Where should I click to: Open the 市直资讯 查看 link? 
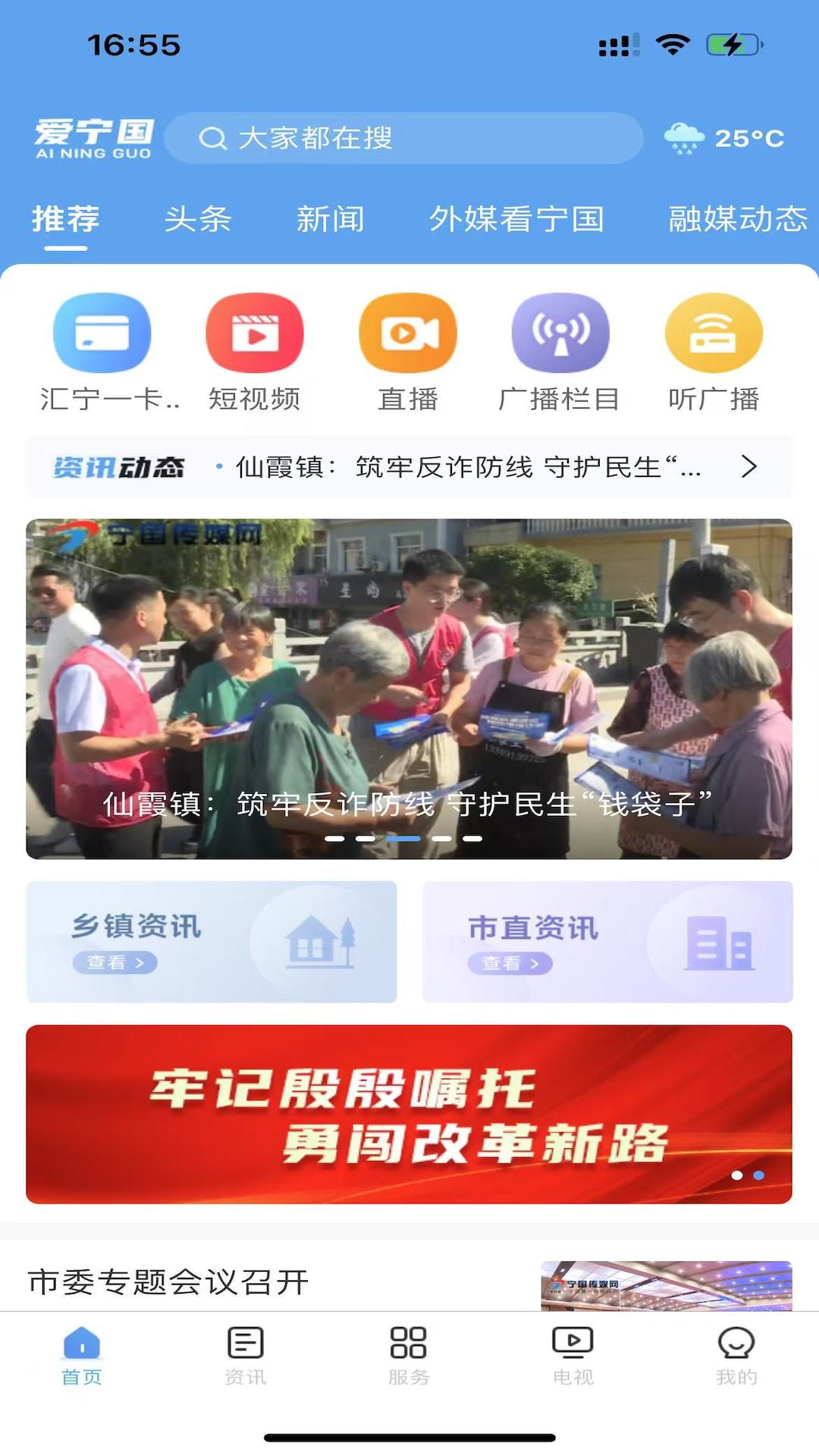click(513, 962)
